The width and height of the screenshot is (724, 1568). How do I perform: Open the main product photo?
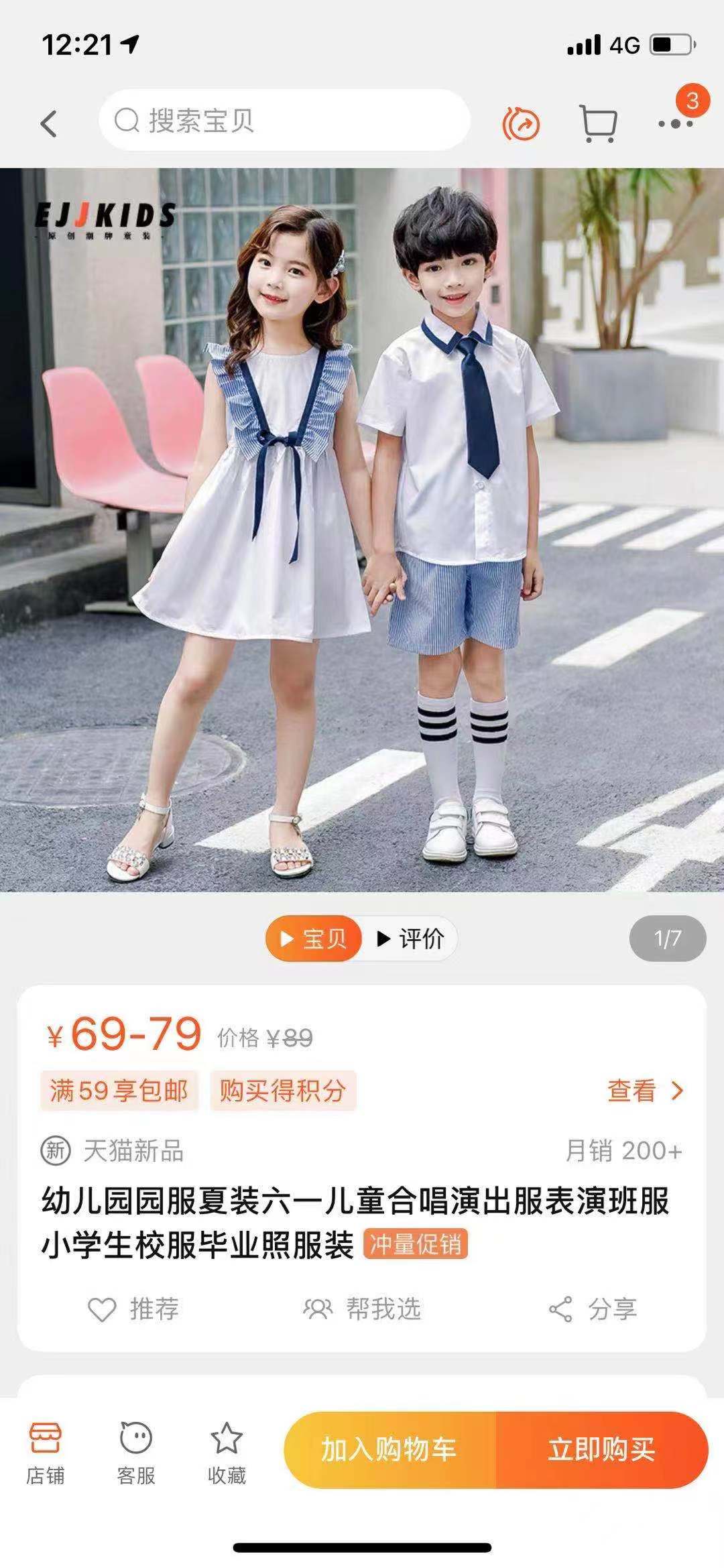[362, 530]
